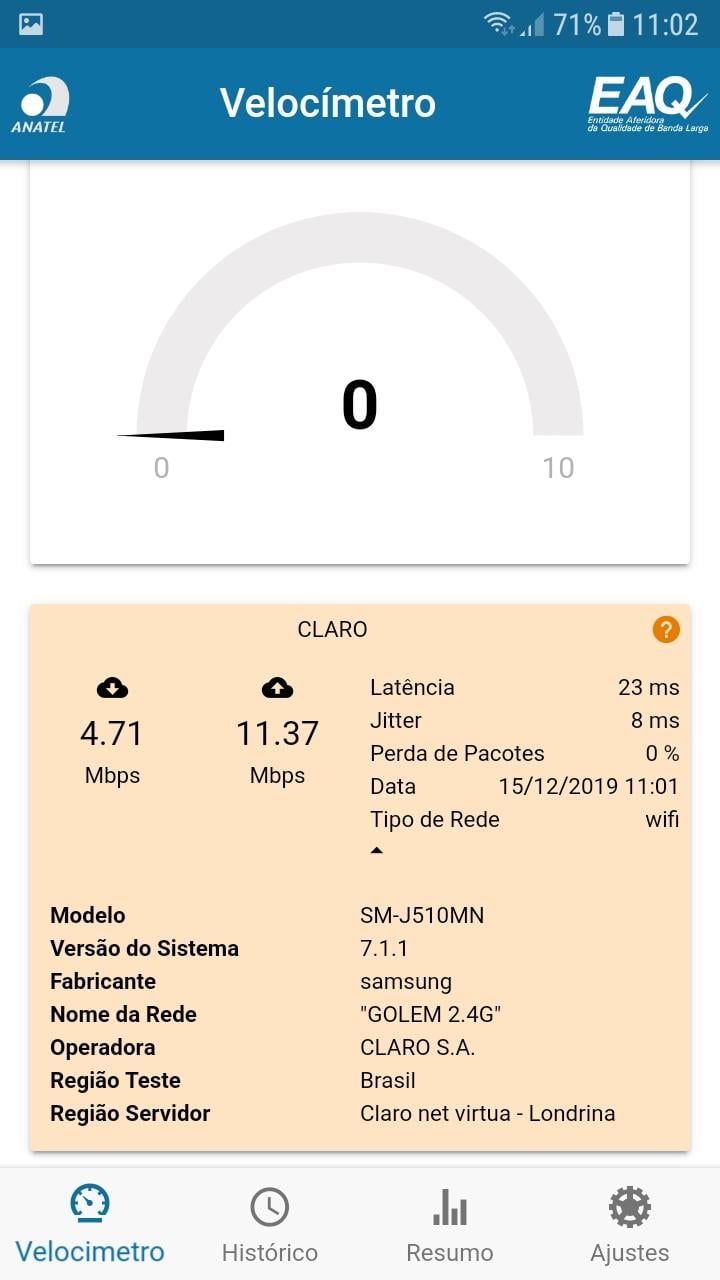Viewport: 720px width, 1280px height.
Task: Collapse the test details arrow
Action: (377, 851)
